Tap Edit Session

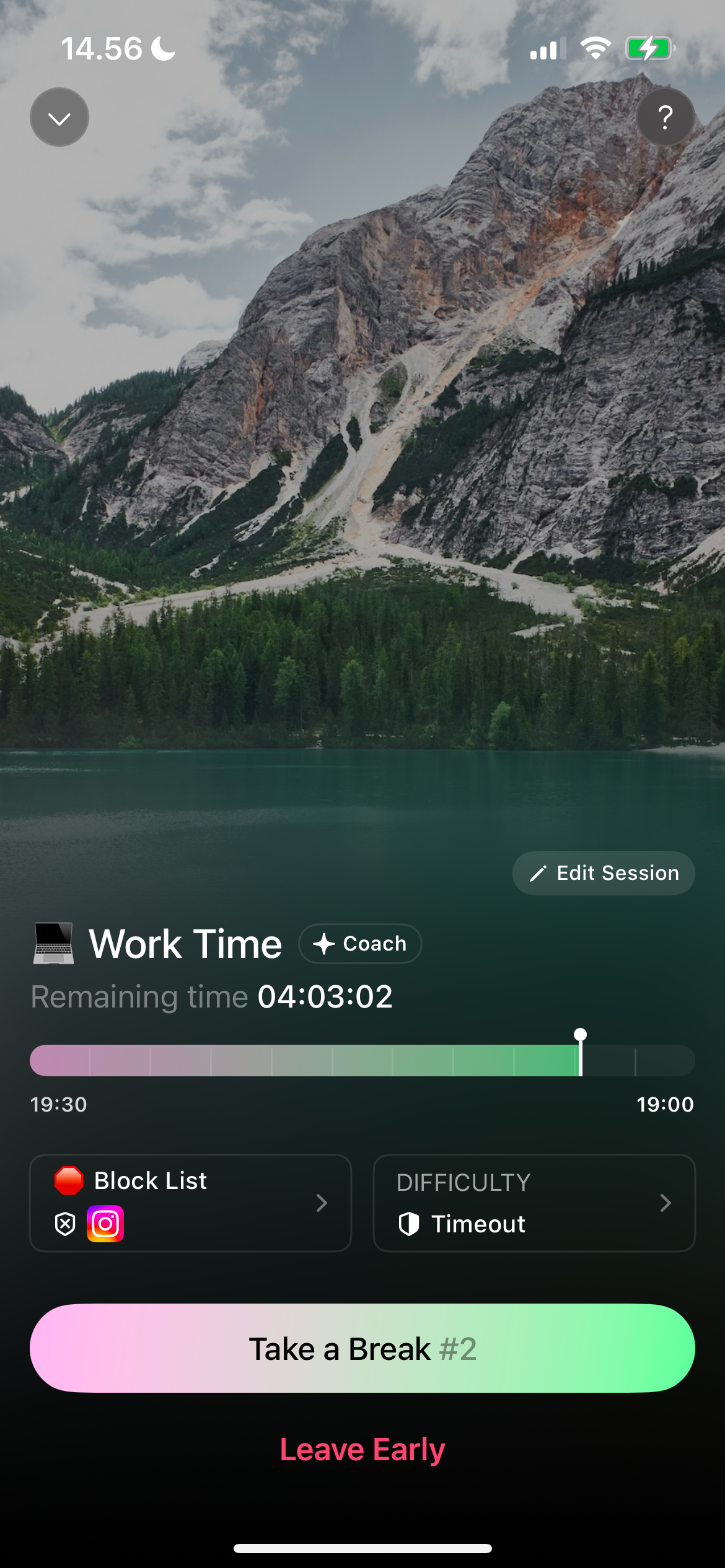(604, 873)
